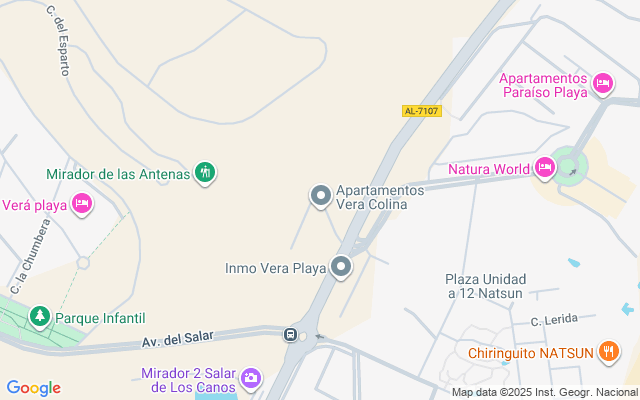This screenshot has width=640, height=400.
Task: View the Parque Infantil park marker
Action: 40,317
